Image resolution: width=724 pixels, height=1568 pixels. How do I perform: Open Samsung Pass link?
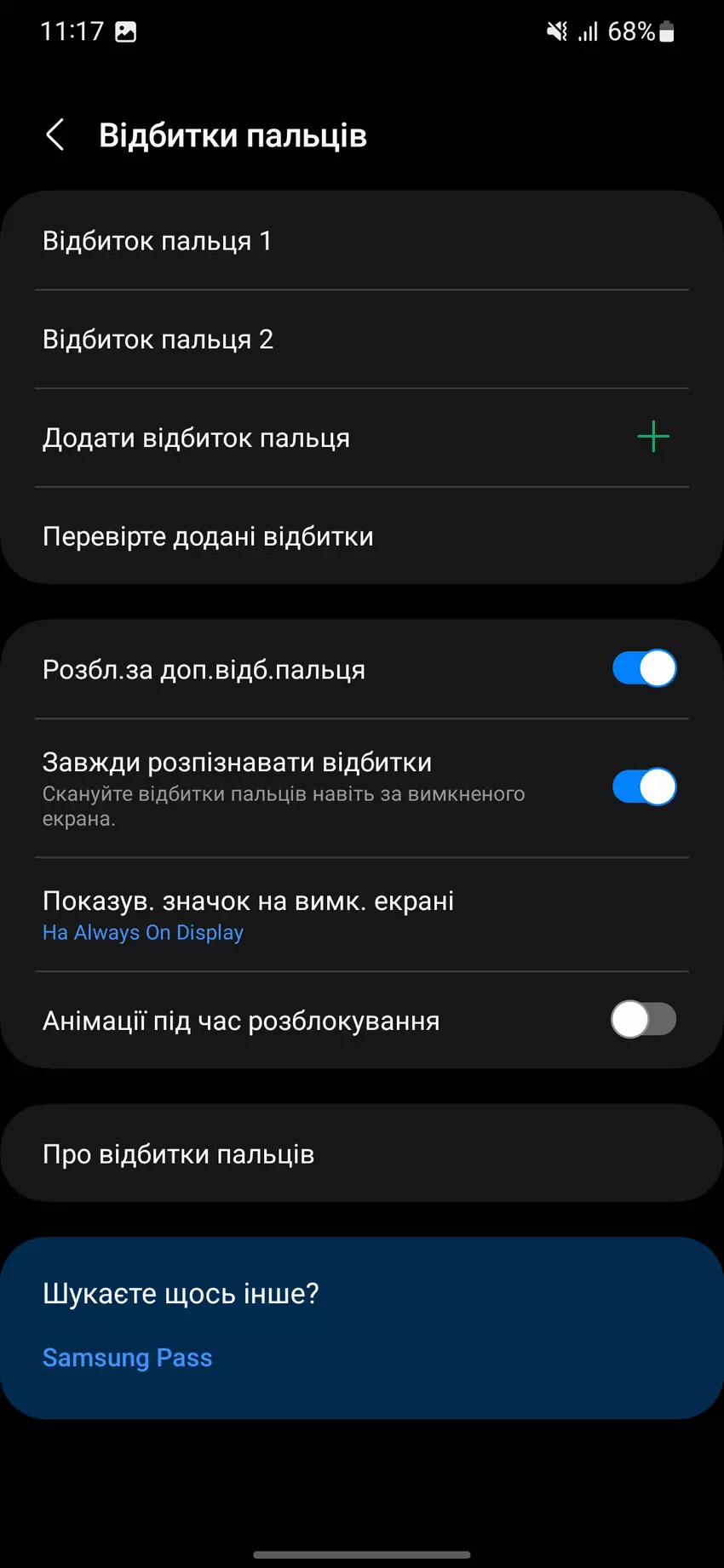[127, 1357]
